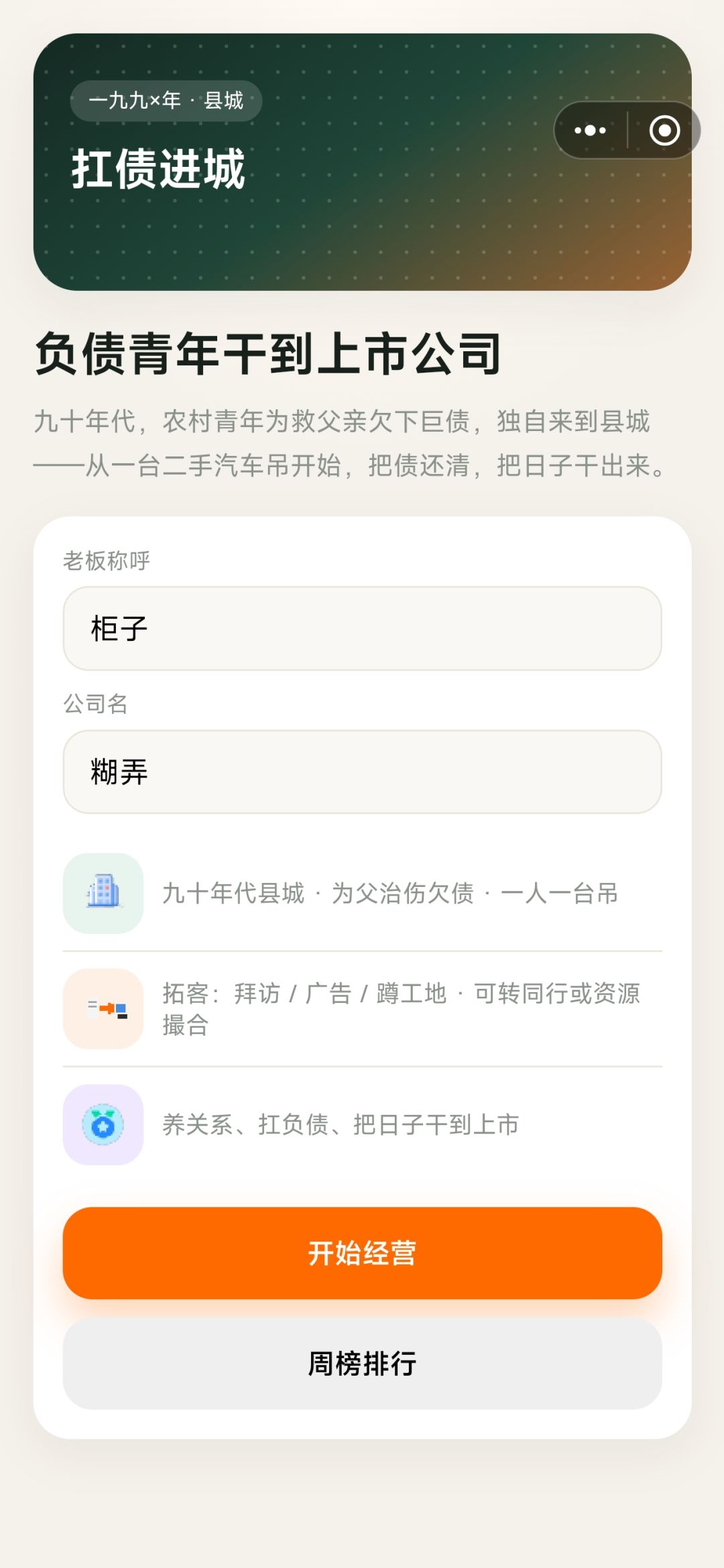Open the mini program three-dot menu

(590, 130)
